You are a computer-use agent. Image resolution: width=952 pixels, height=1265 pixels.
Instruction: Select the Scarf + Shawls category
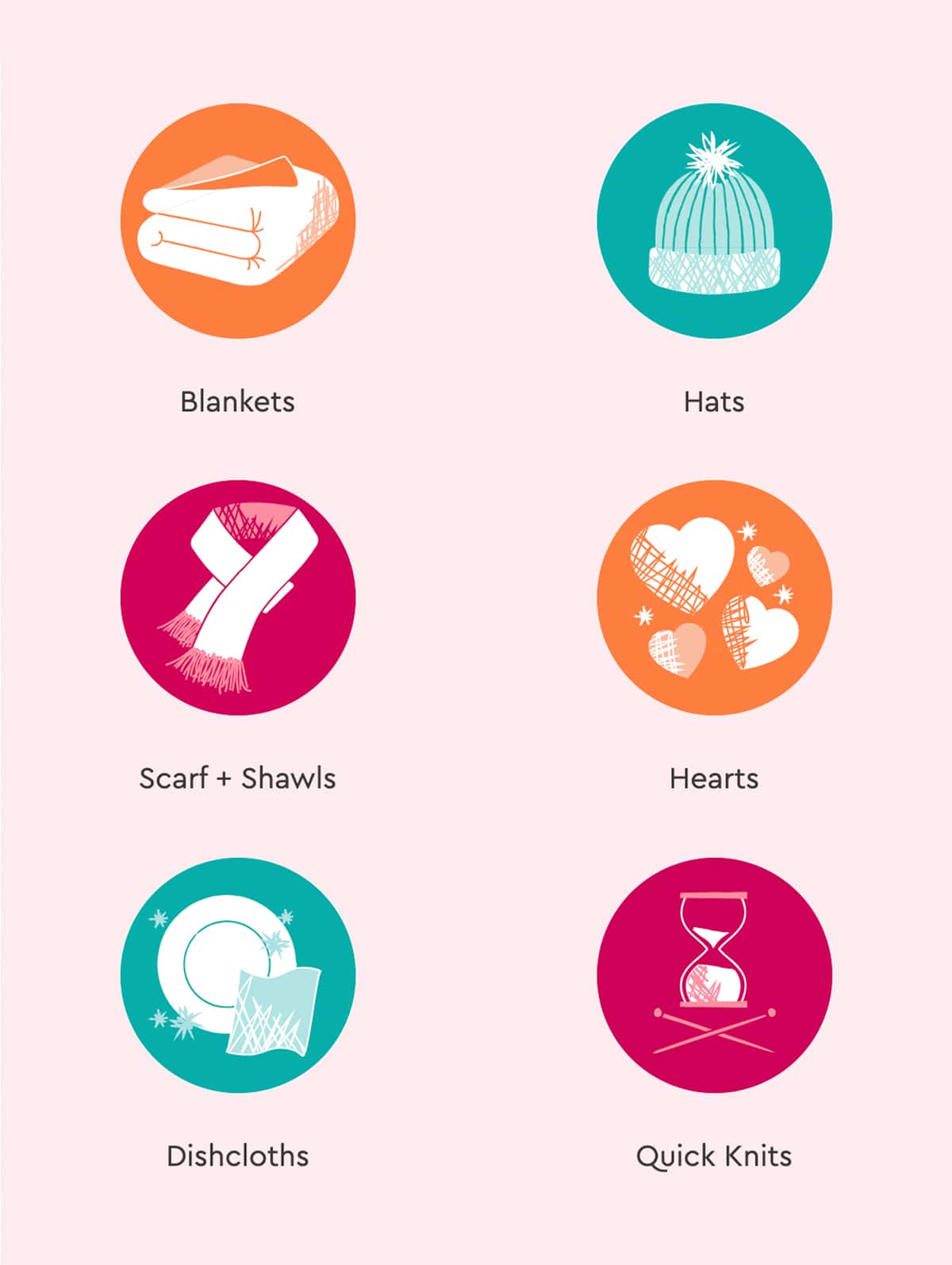(238, 598)
